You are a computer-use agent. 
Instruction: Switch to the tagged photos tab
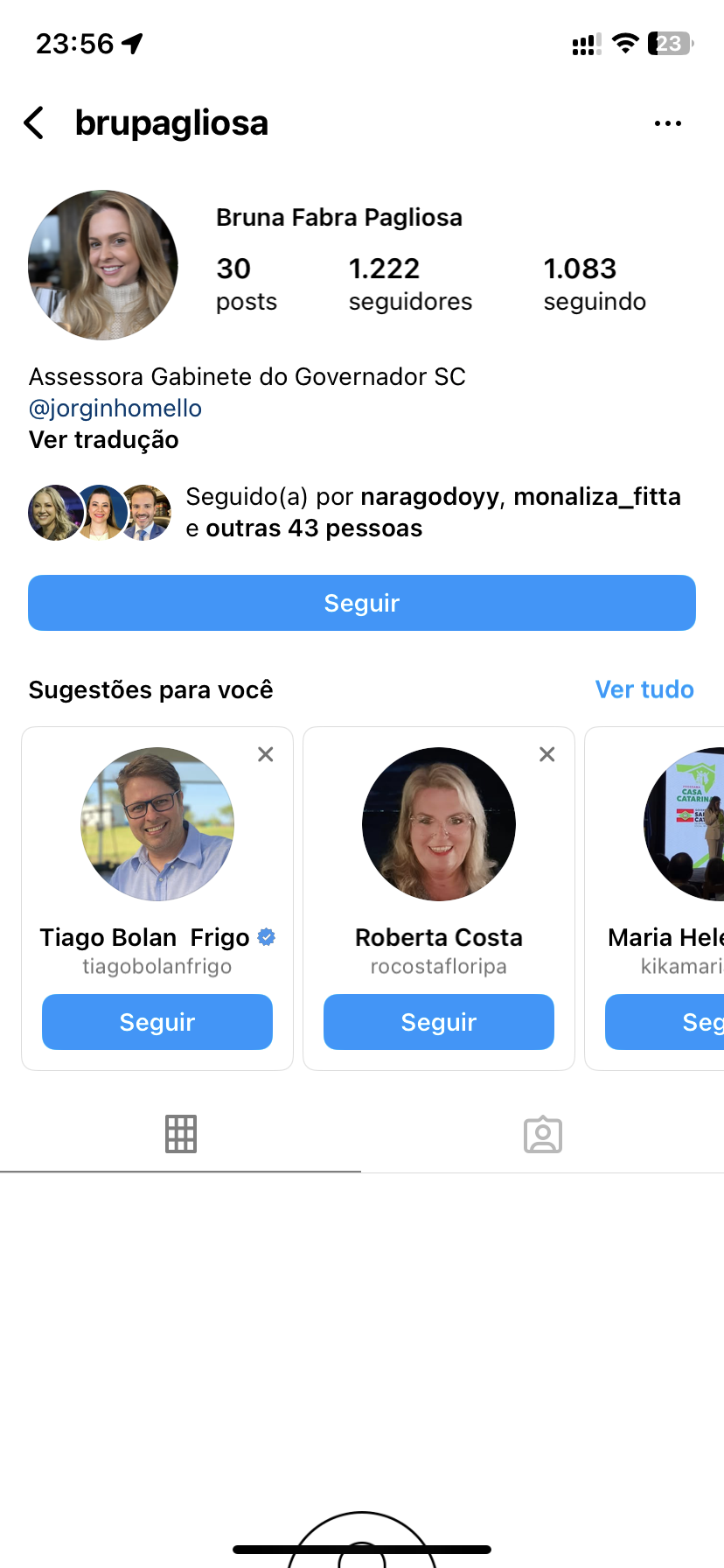[542, 1134]
